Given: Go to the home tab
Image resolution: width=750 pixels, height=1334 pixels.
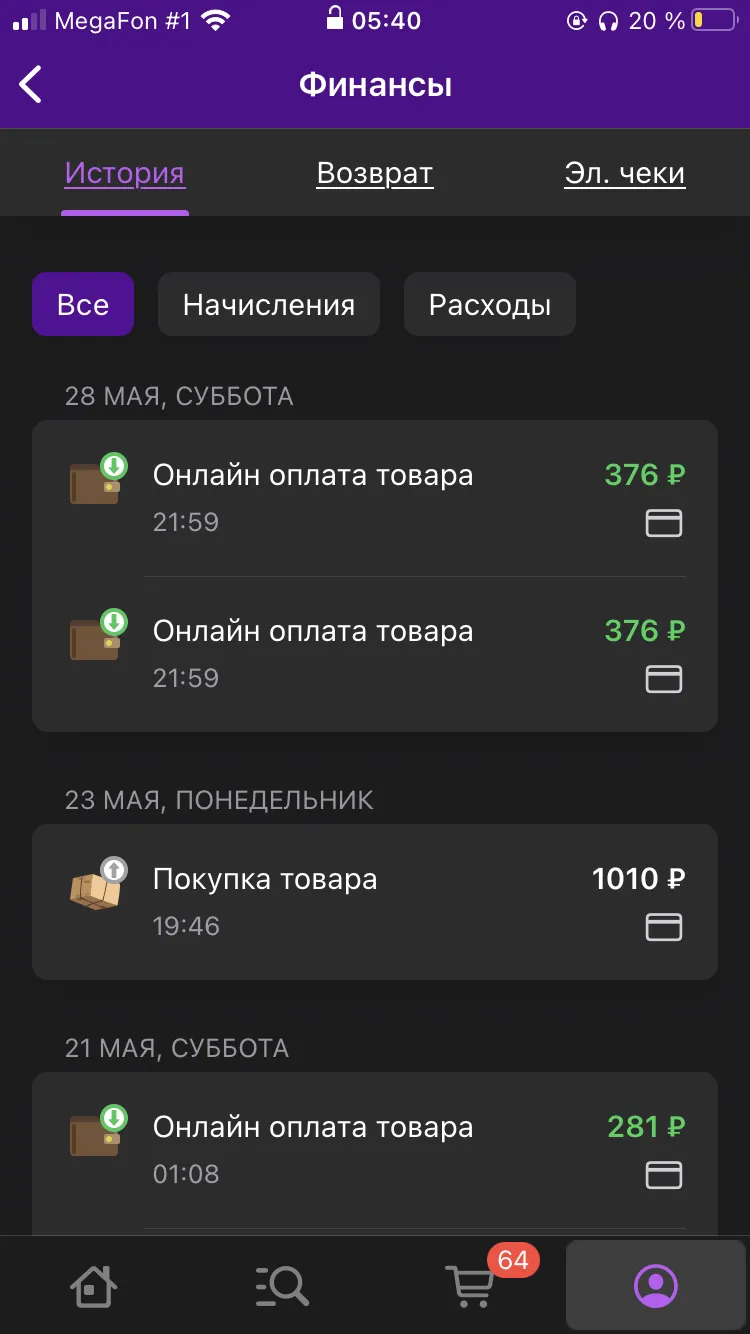Looking at the screenshot, I should pos(93,1284).
